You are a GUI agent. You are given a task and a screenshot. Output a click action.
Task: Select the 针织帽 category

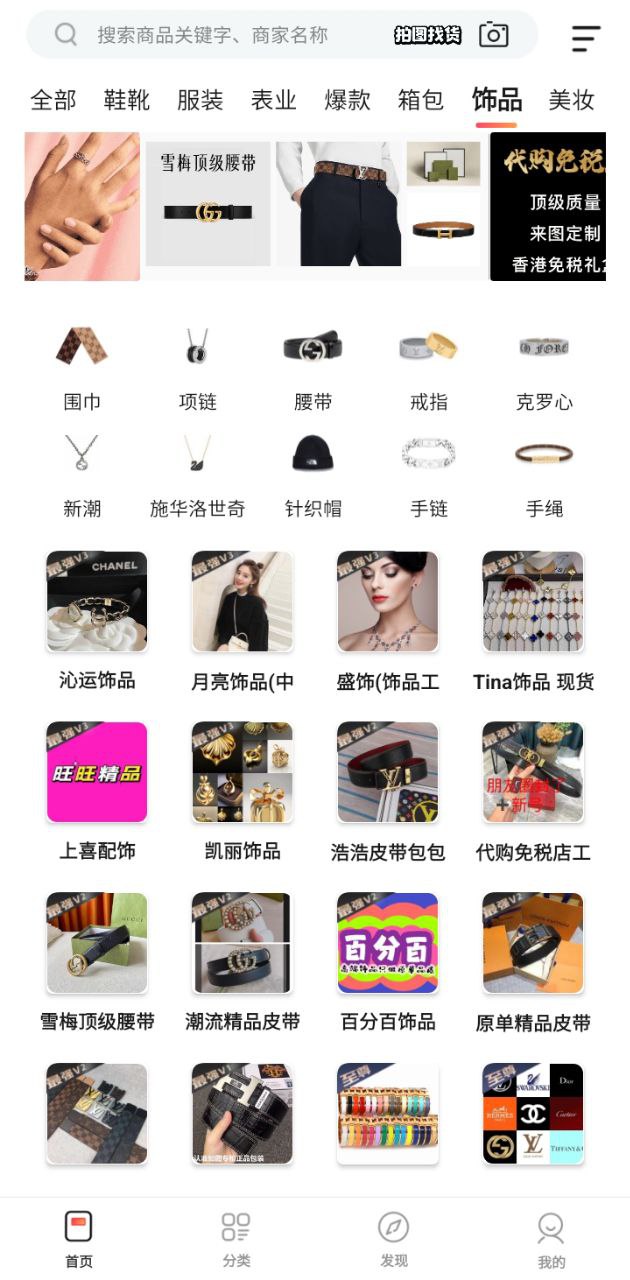(313, 475)
